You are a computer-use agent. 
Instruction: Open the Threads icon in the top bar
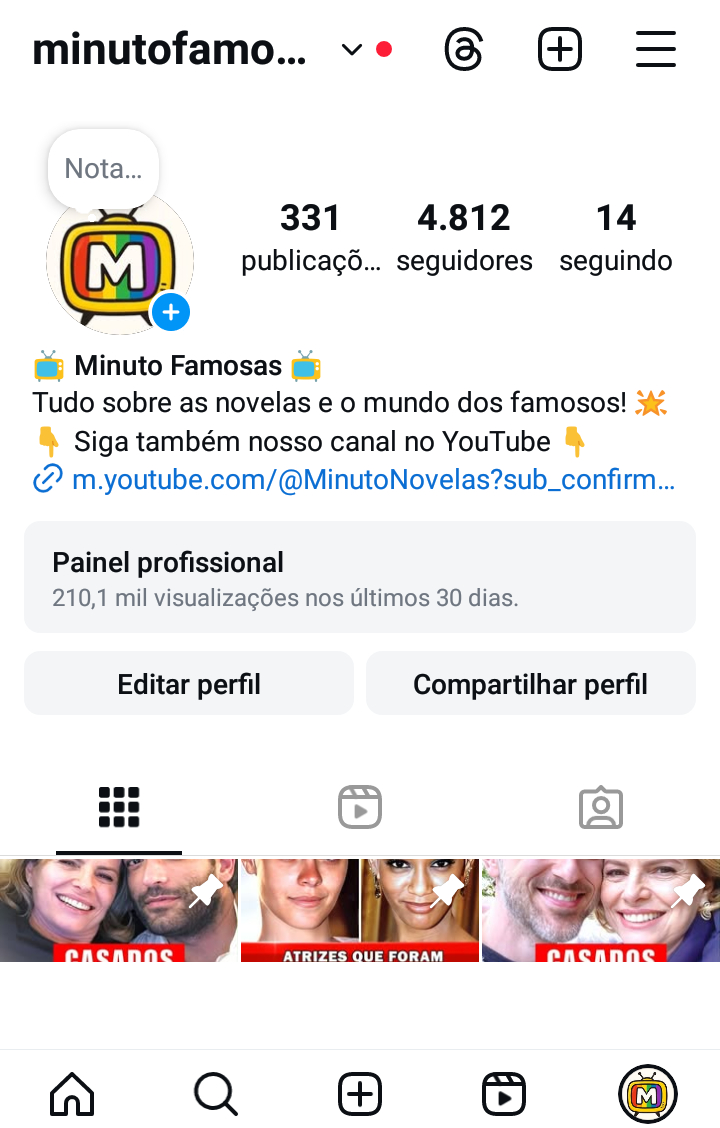(464, 49)
